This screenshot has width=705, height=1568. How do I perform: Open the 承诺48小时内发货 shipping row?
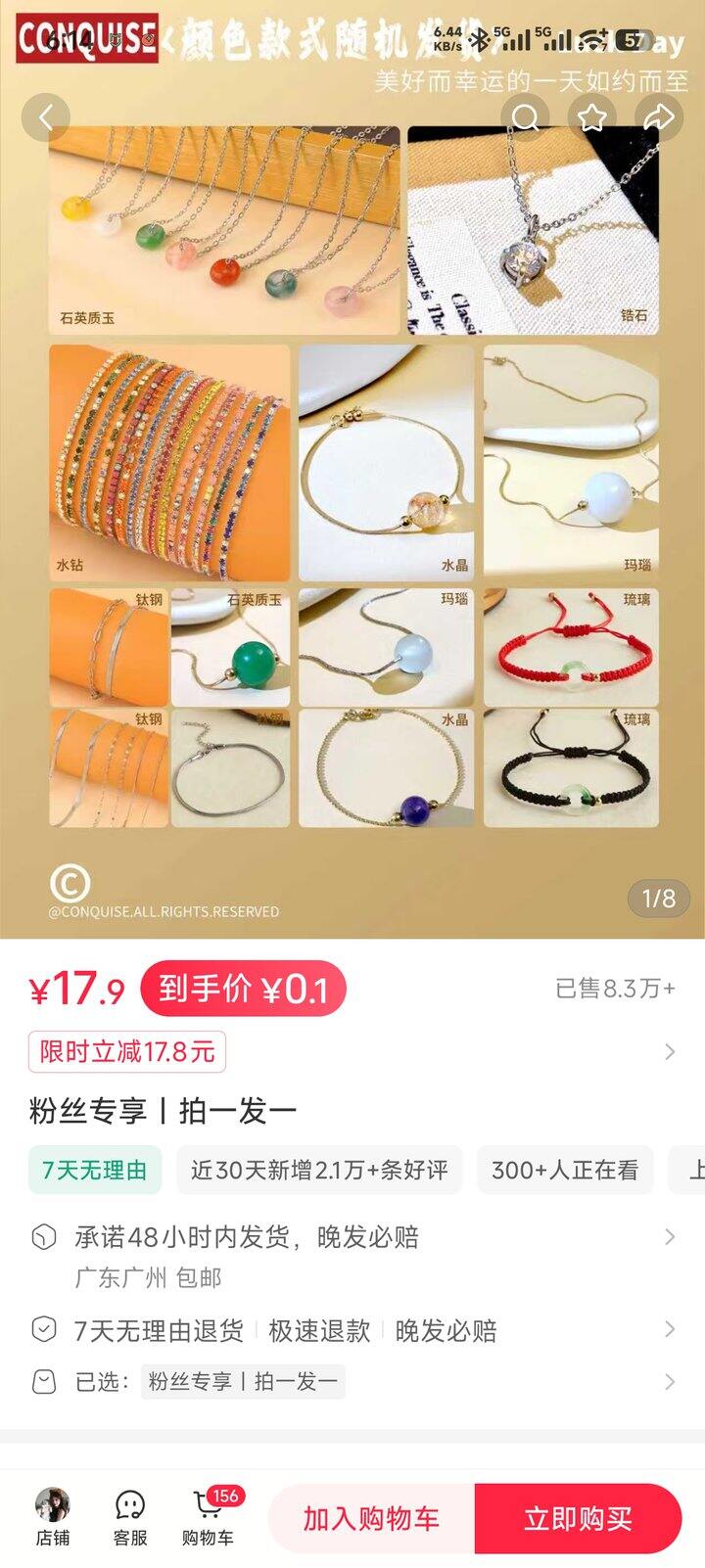[x=352, y=1256]
